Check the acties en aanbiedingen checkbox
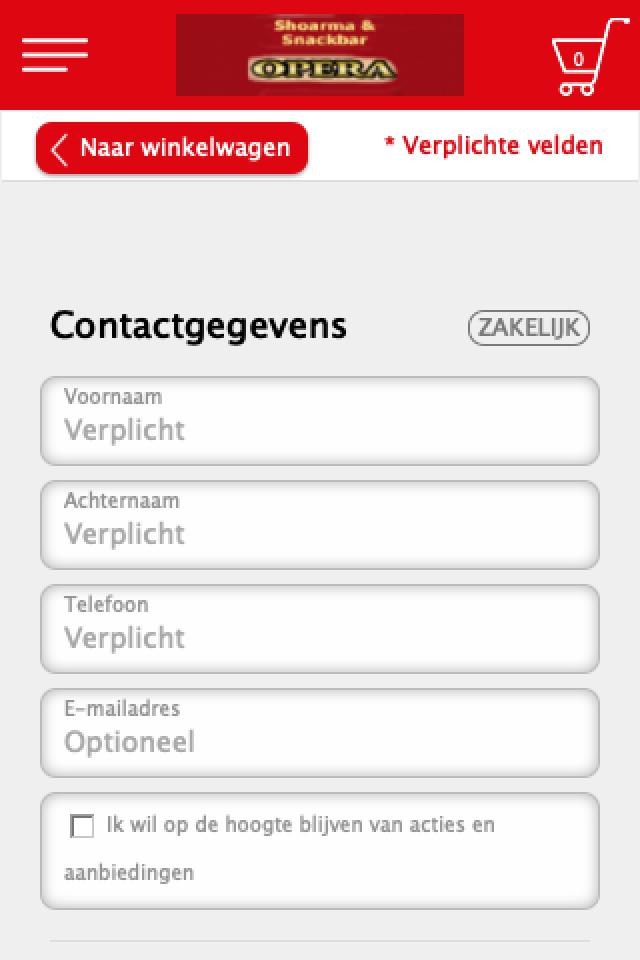 click(x=82, y=826)
